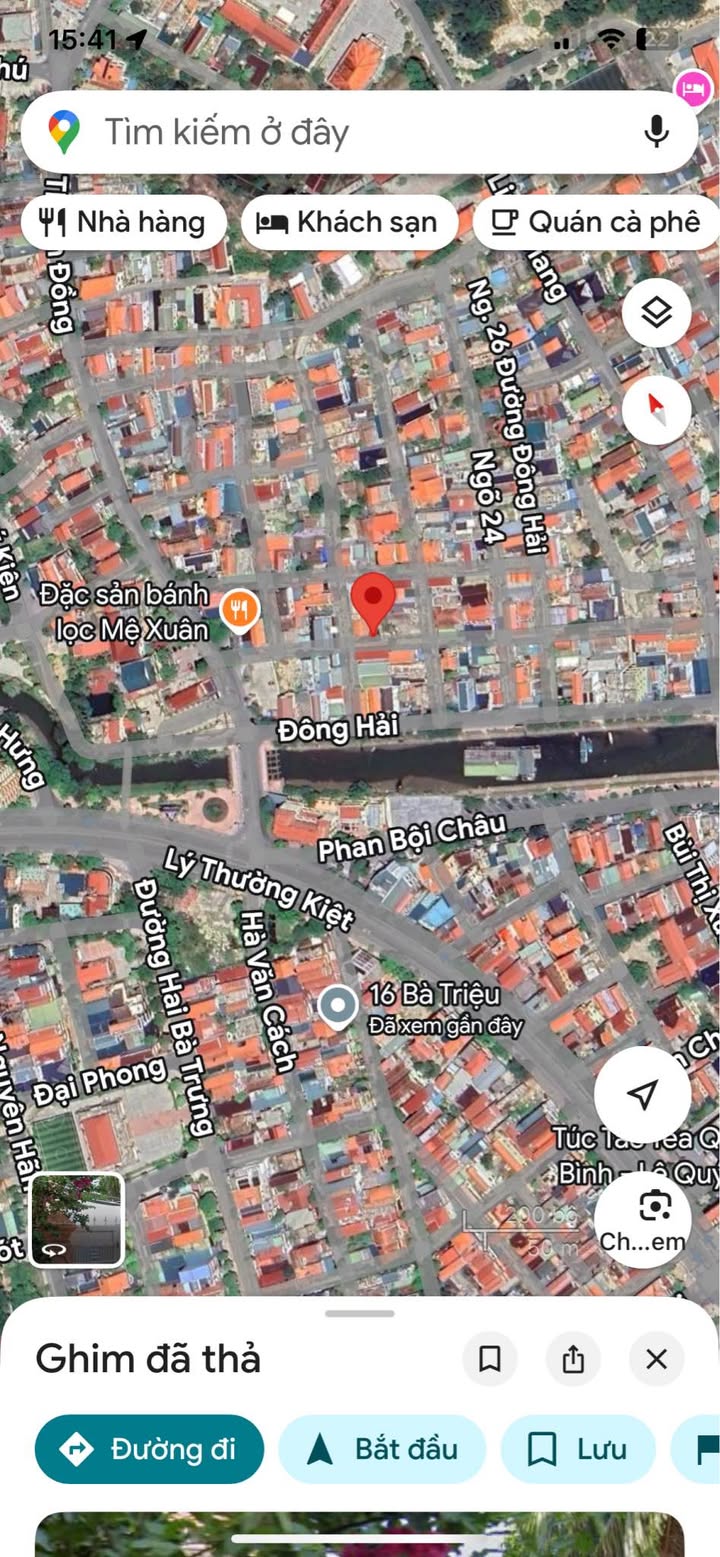Viewport: 720px width, 1557px height.
Task: Select the "Nhà hàng" chip
Action: (123, 222)
